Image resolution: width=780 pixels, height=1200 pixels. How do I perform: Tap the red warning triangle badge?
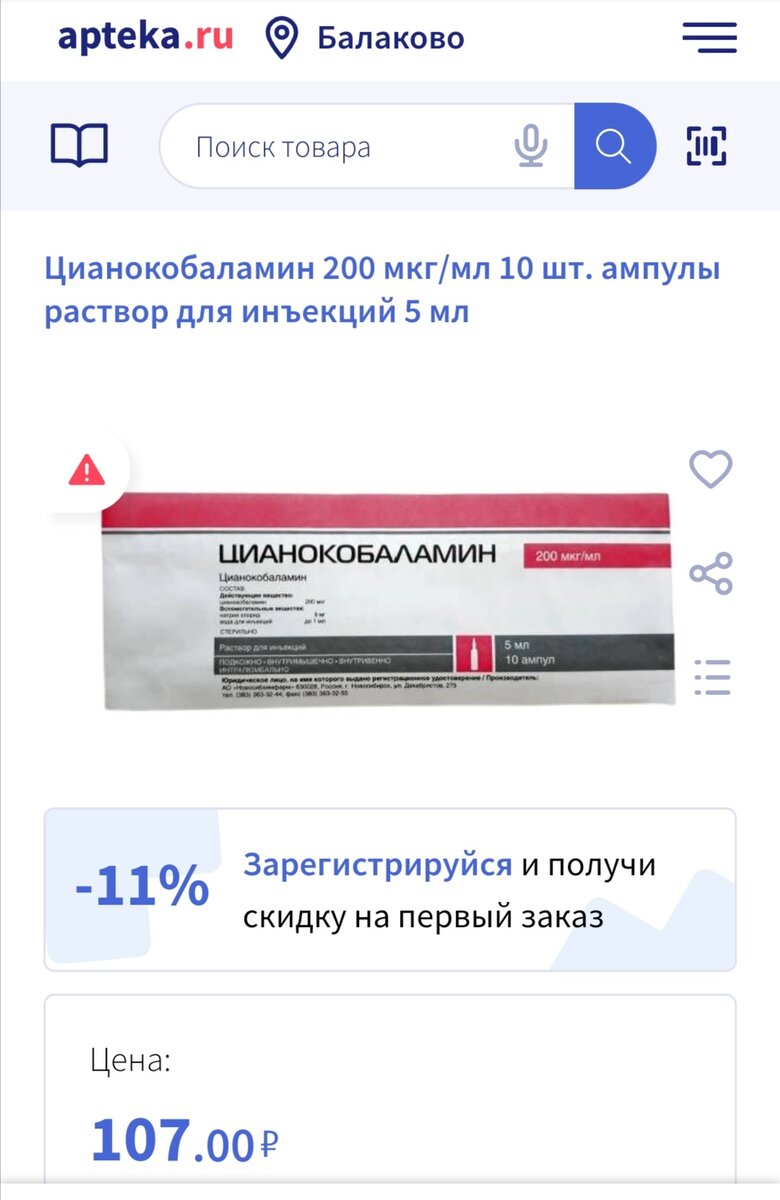click(87, 470)
